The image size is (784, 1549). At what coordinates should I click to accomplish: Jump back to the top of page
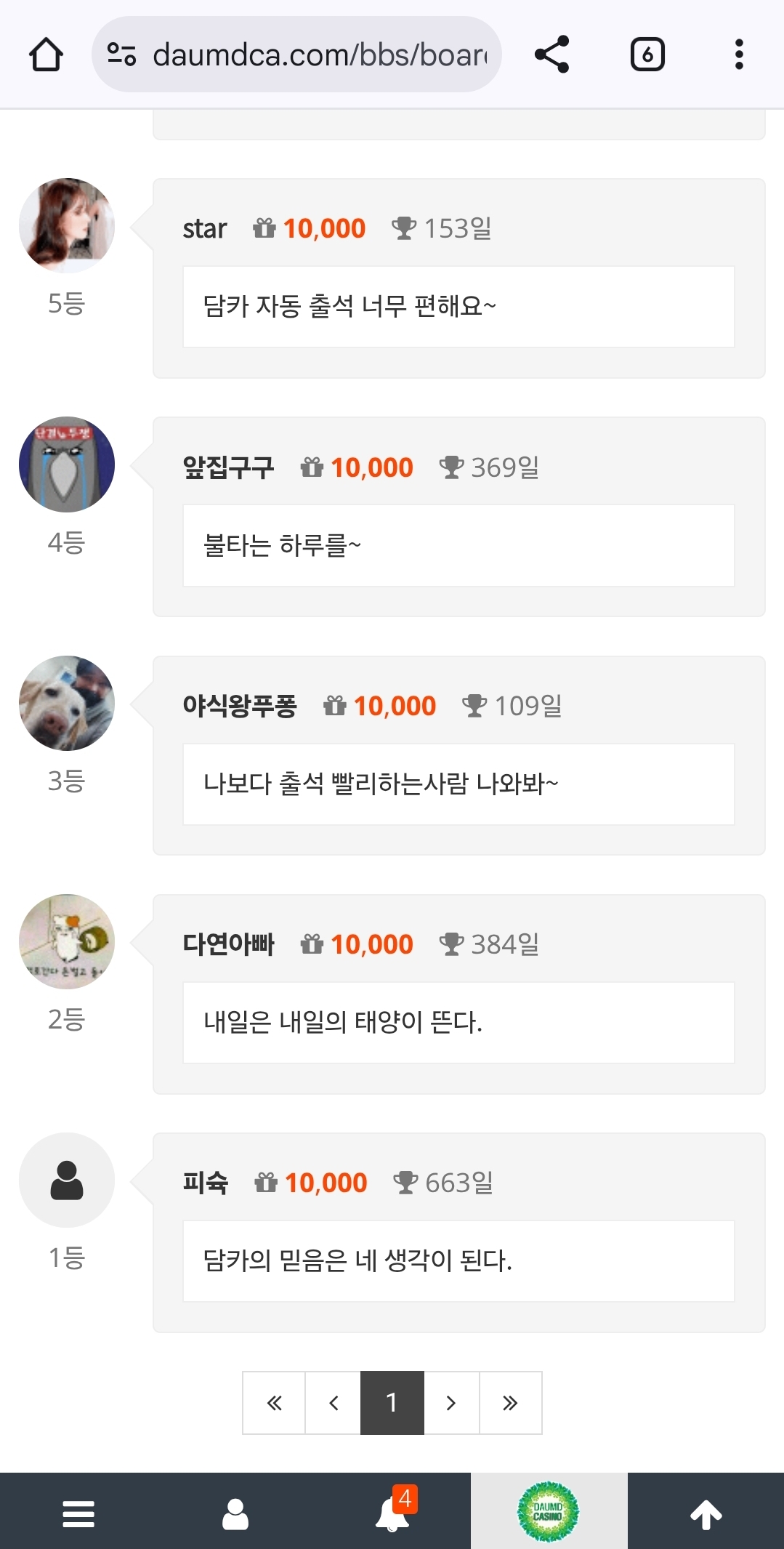pyautogui.click(x=706, y=1513)
